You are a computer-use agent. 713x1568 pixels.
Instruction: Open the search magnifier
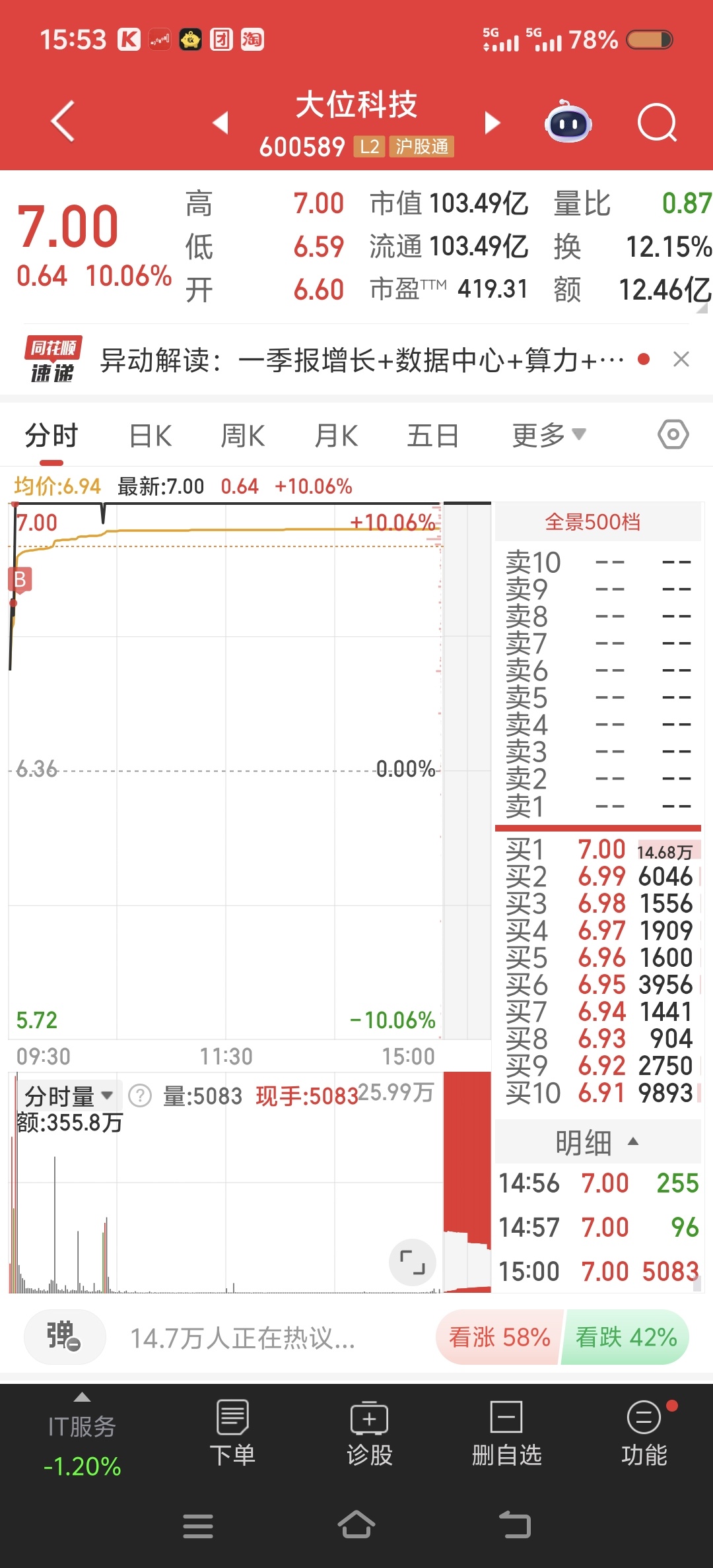point(658,122)
